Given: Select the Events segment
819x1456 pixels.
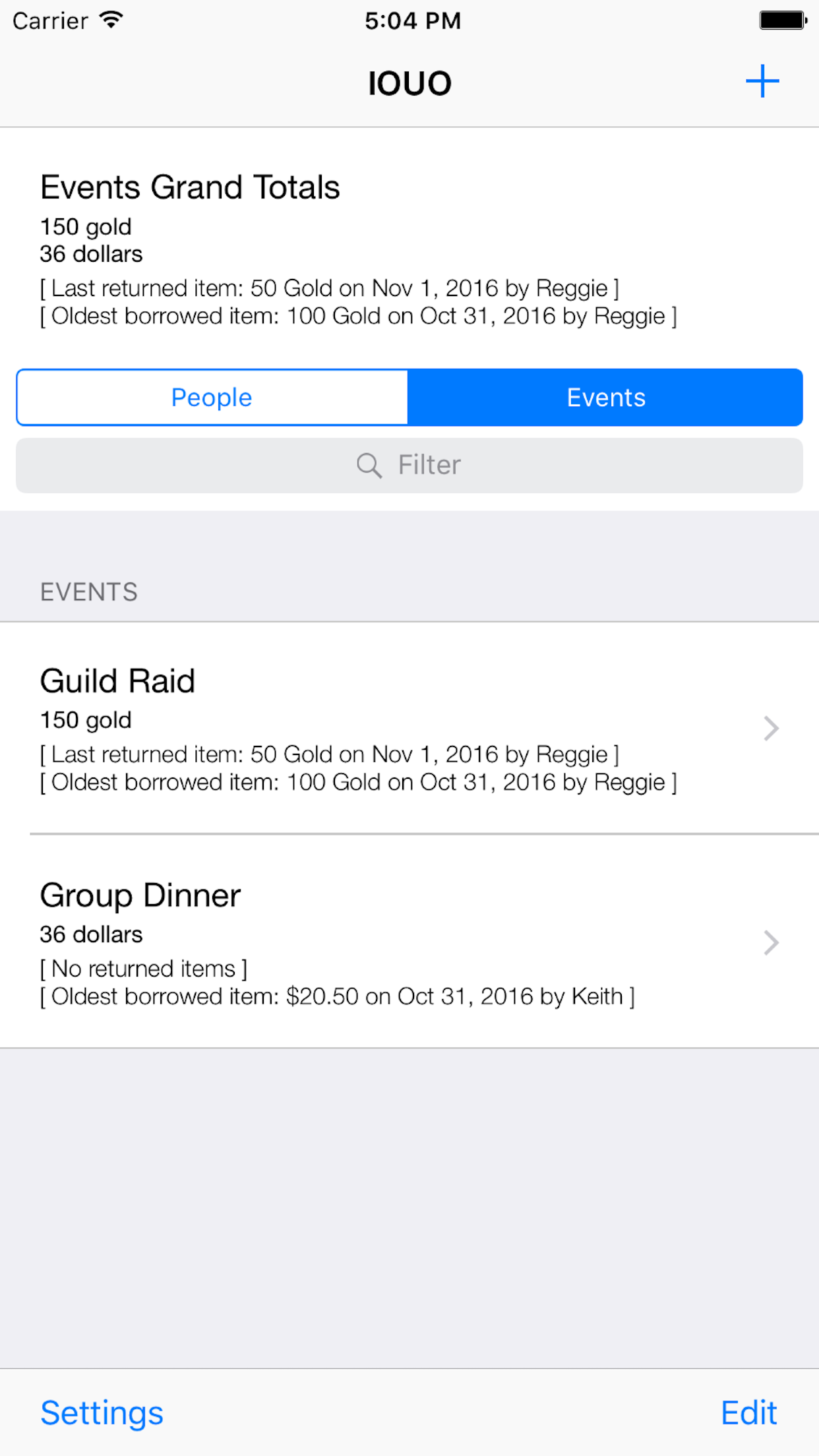Looking at the screenshot, I should tap(605, 397).
